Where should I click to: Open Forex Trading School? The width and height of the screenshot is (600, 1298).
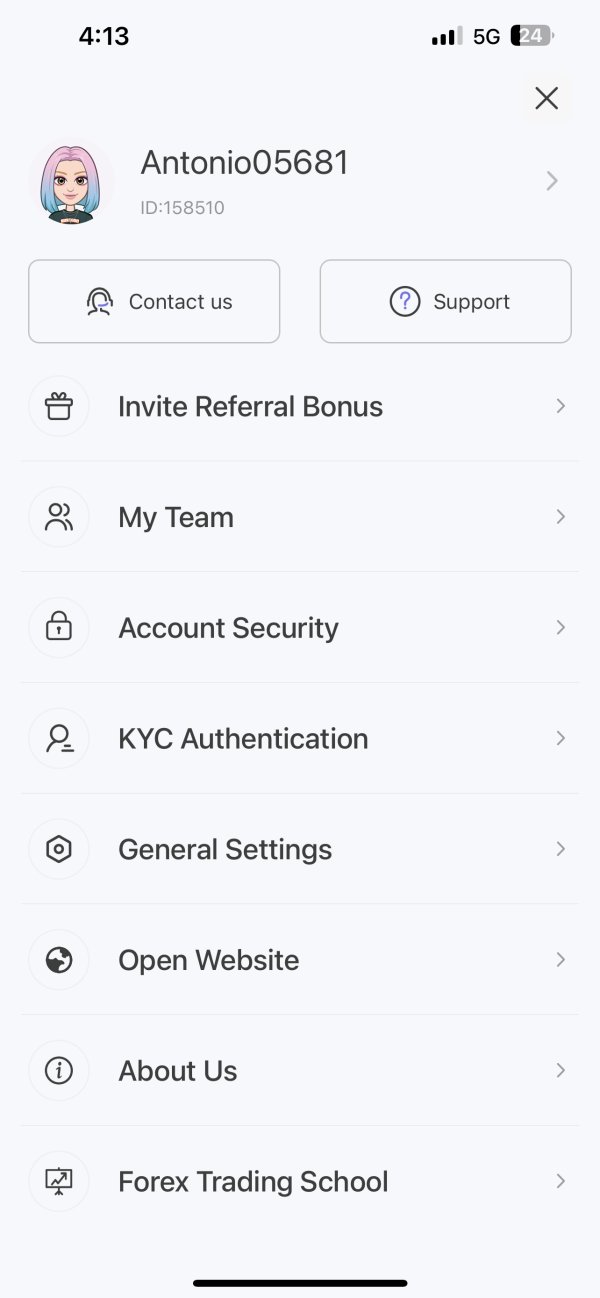300,1182
